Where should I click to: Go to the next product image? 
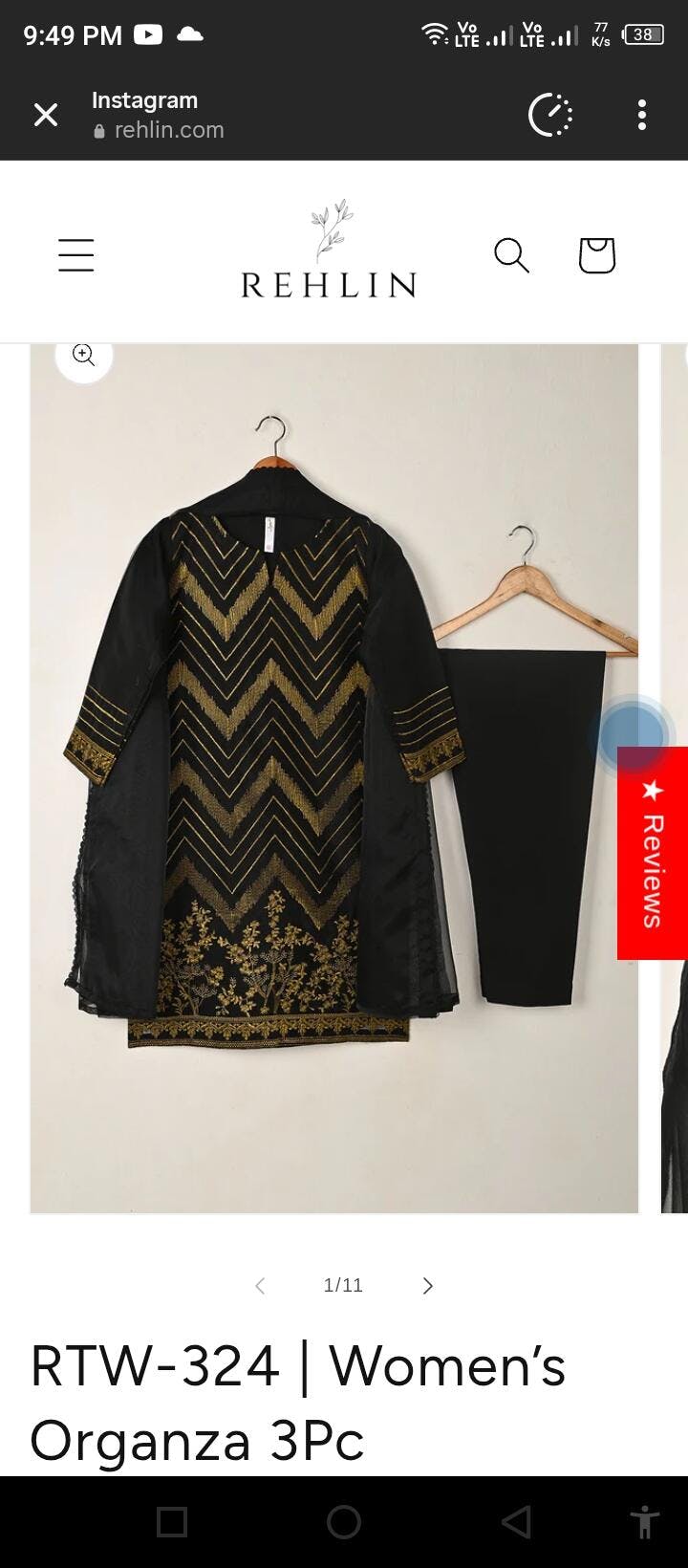[427, 1286]
